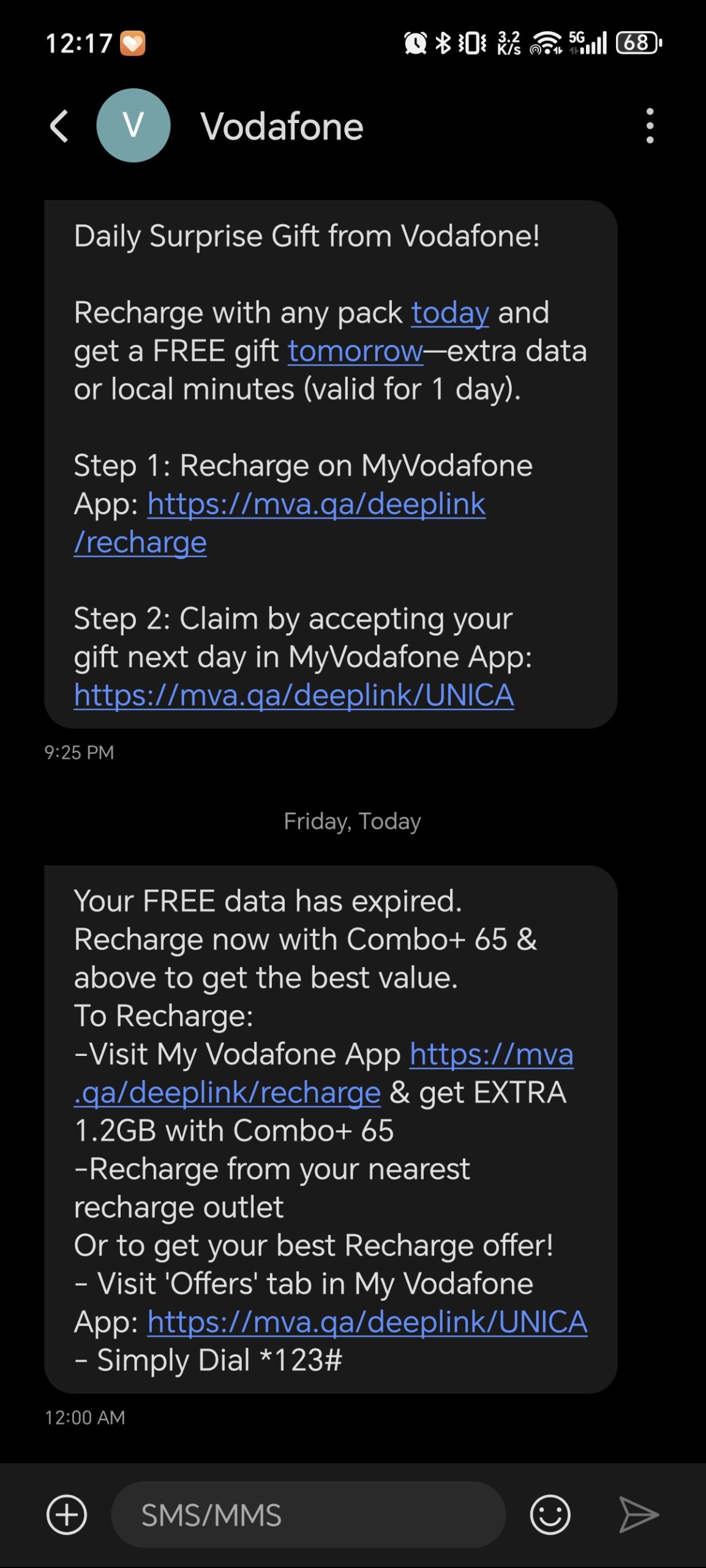Tap the send message arrow
This screenshot has height=1568, width=706.
pos(638,1515)
